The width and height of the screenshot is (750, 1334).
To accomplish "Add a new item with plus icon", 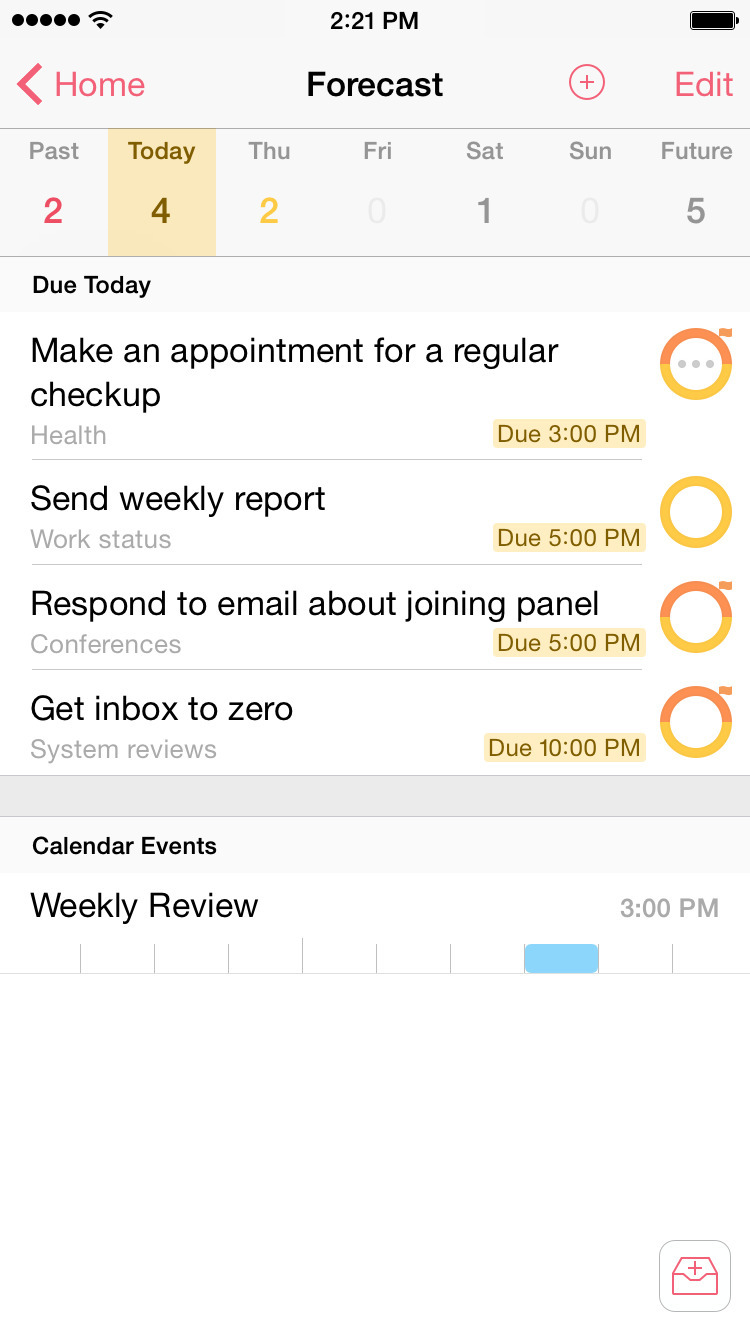I will click(587, 83).
